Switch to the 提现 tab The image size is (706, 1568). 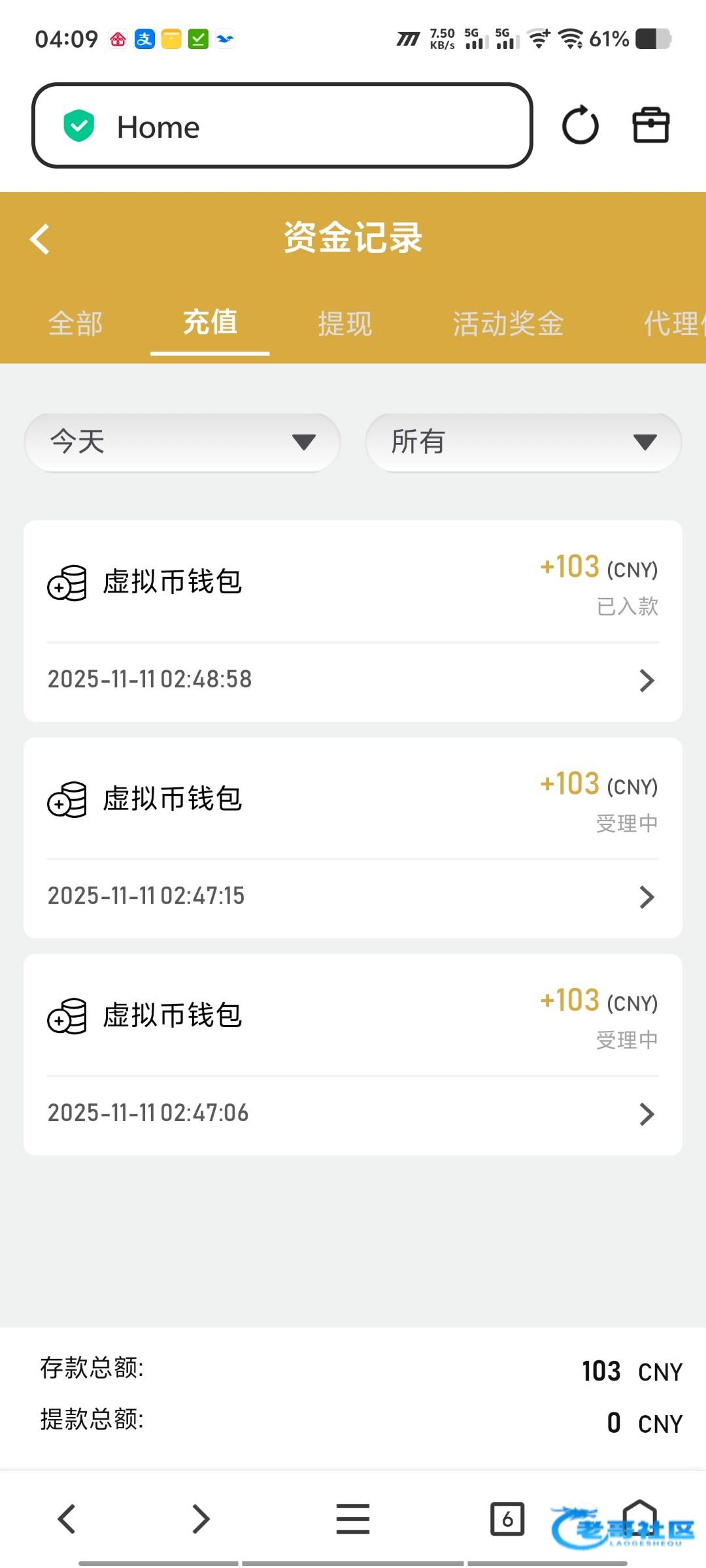345,323
